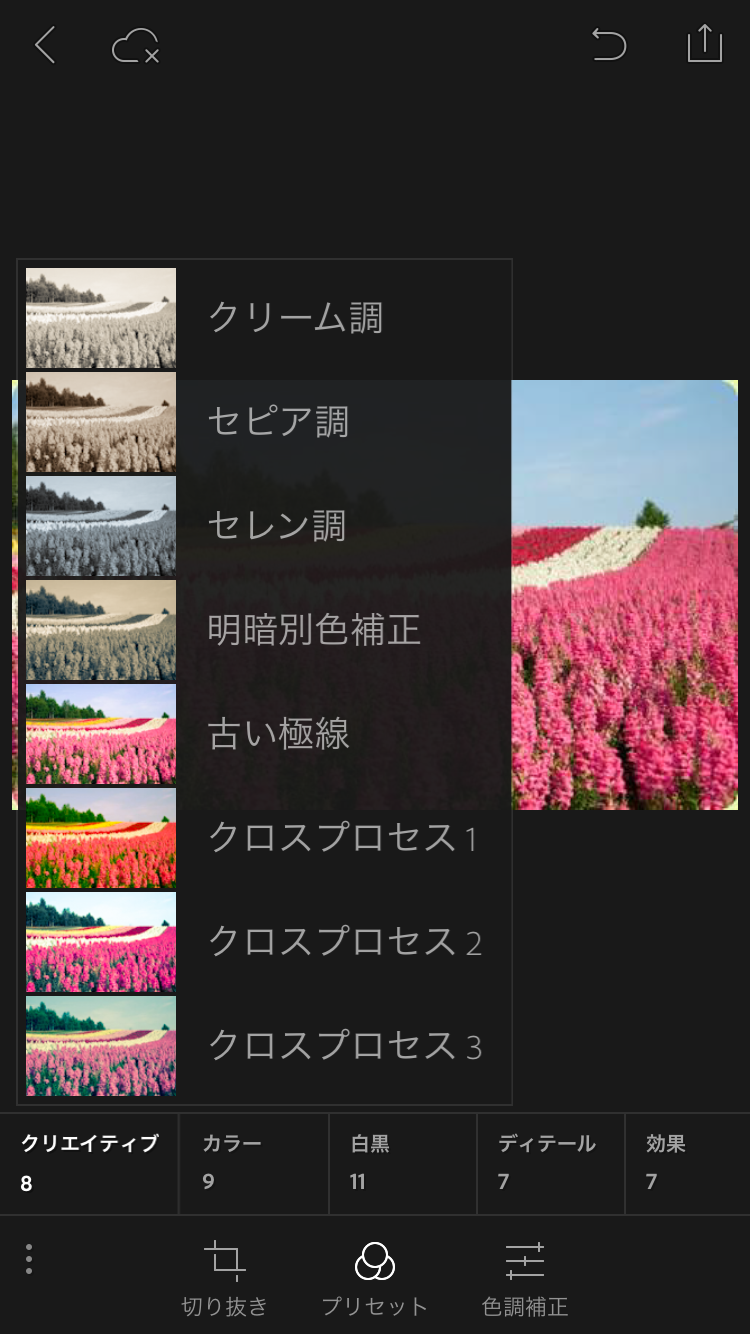Switch to the カラー preset group
Image resolution: width=750 pixels, height=1334 pixels.
253,1163
